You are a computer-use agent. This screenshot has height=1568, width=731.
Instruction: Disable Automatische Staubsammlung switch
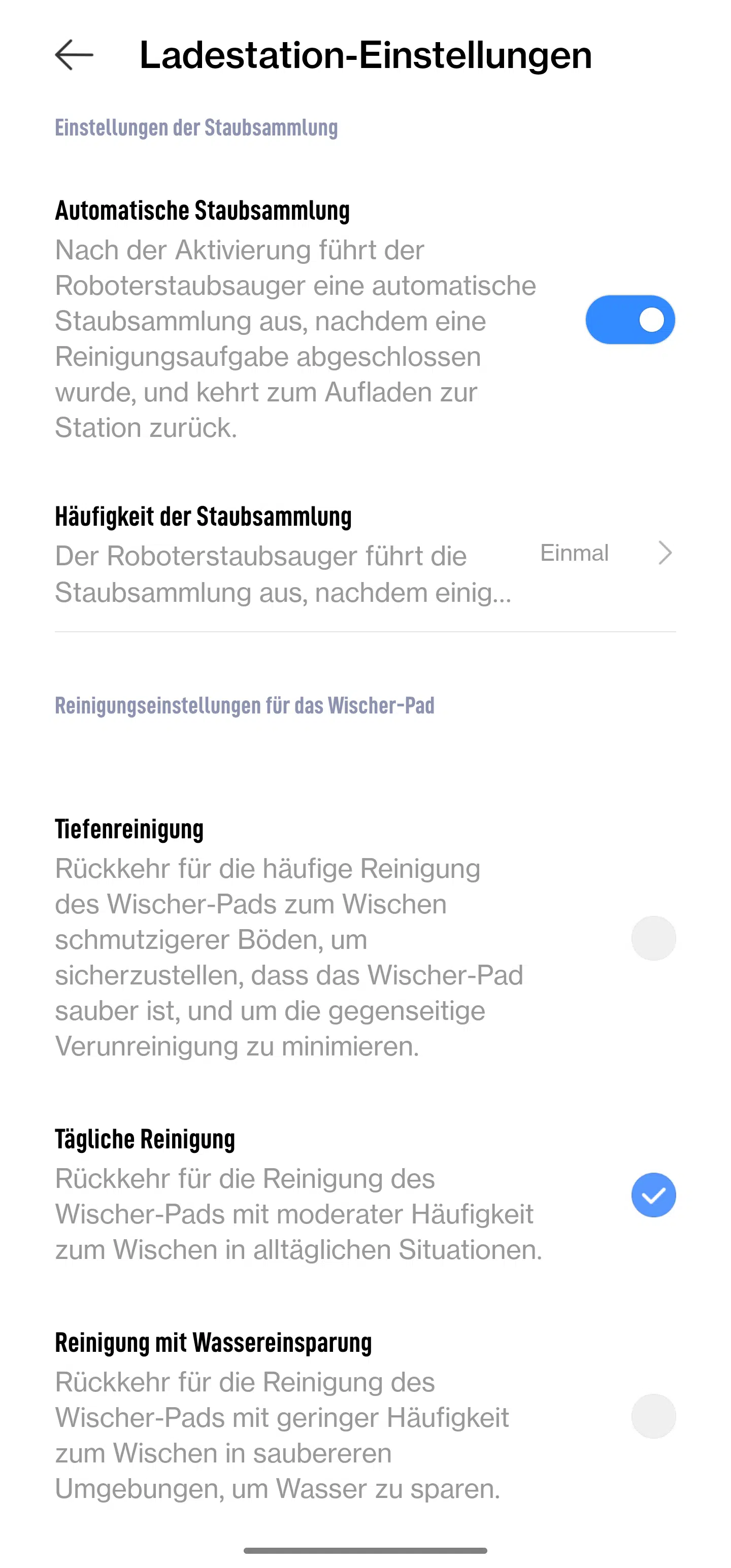[630, 320]
